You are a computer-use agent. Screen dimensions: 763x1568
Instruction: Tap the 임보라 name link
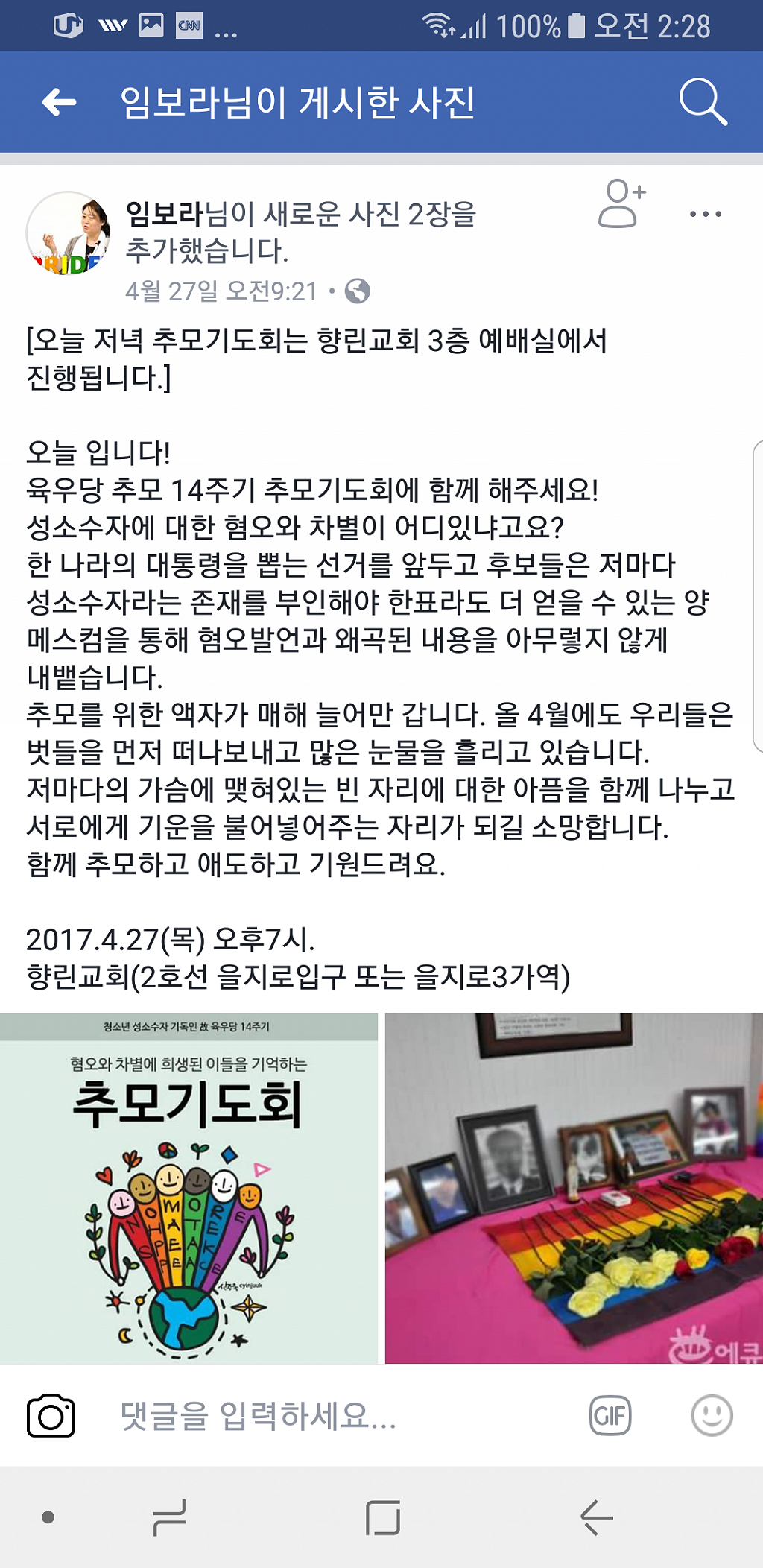164,215
